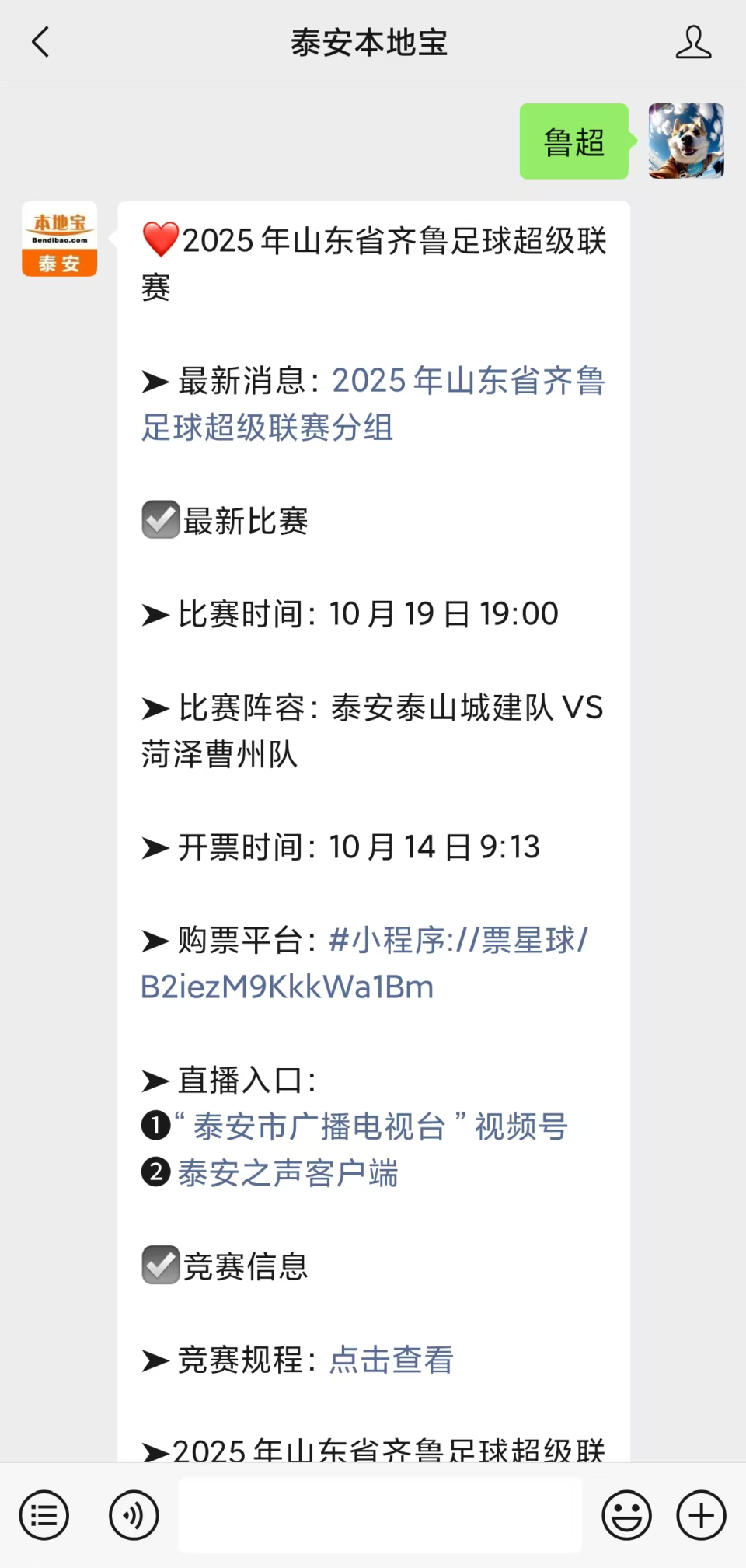Tap the back arrow to exit chat
This screenshot has width=746, height=1568.
[40, 43]
